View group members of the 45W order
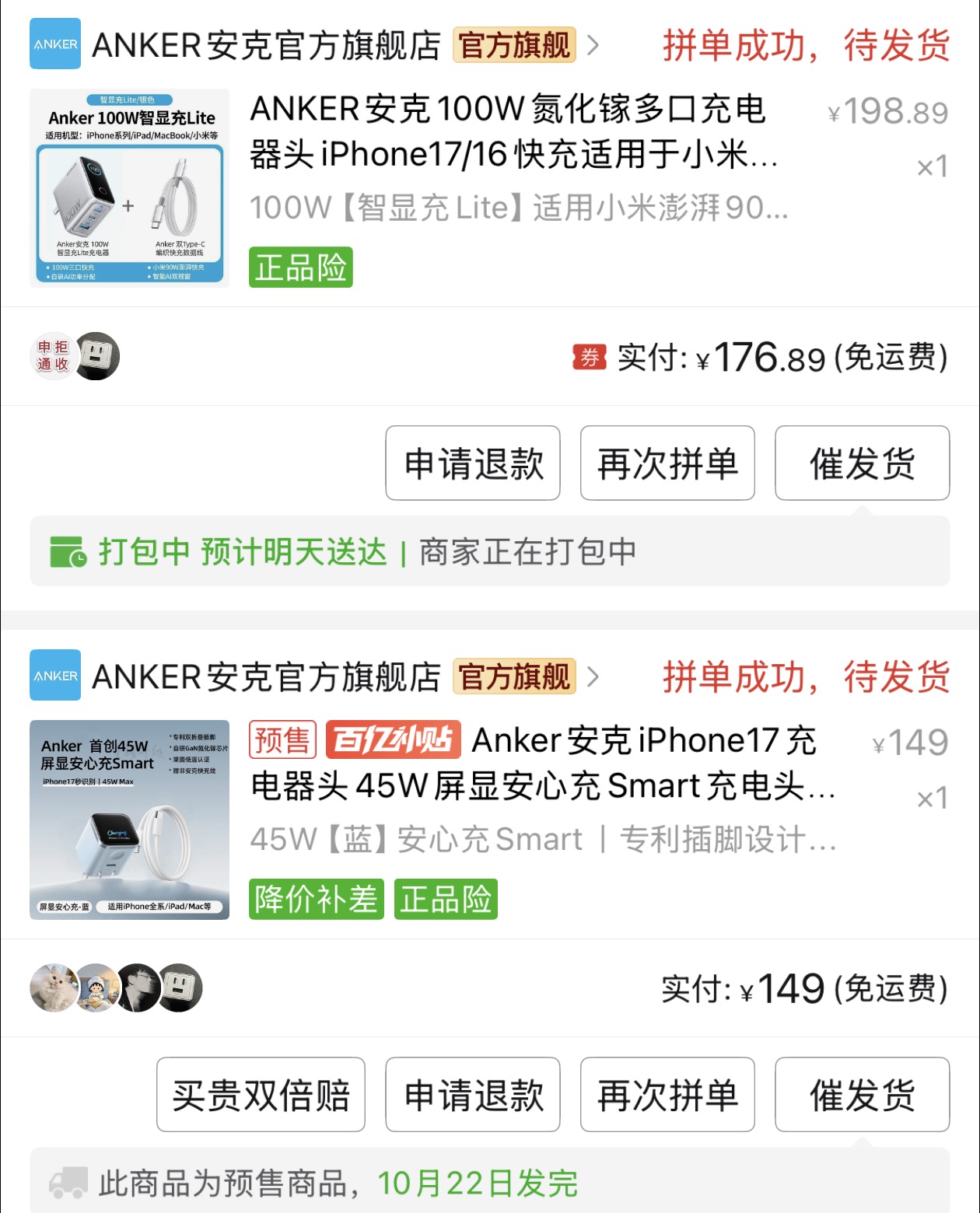This screenshot has width=980, height=1213. [117, 988]
